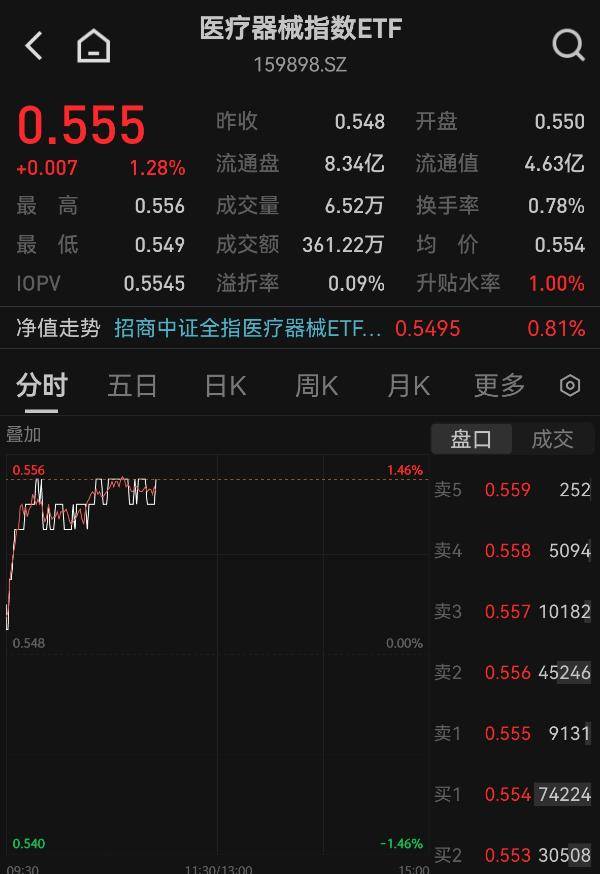Select the 月K chart tab

pos(408,386)
